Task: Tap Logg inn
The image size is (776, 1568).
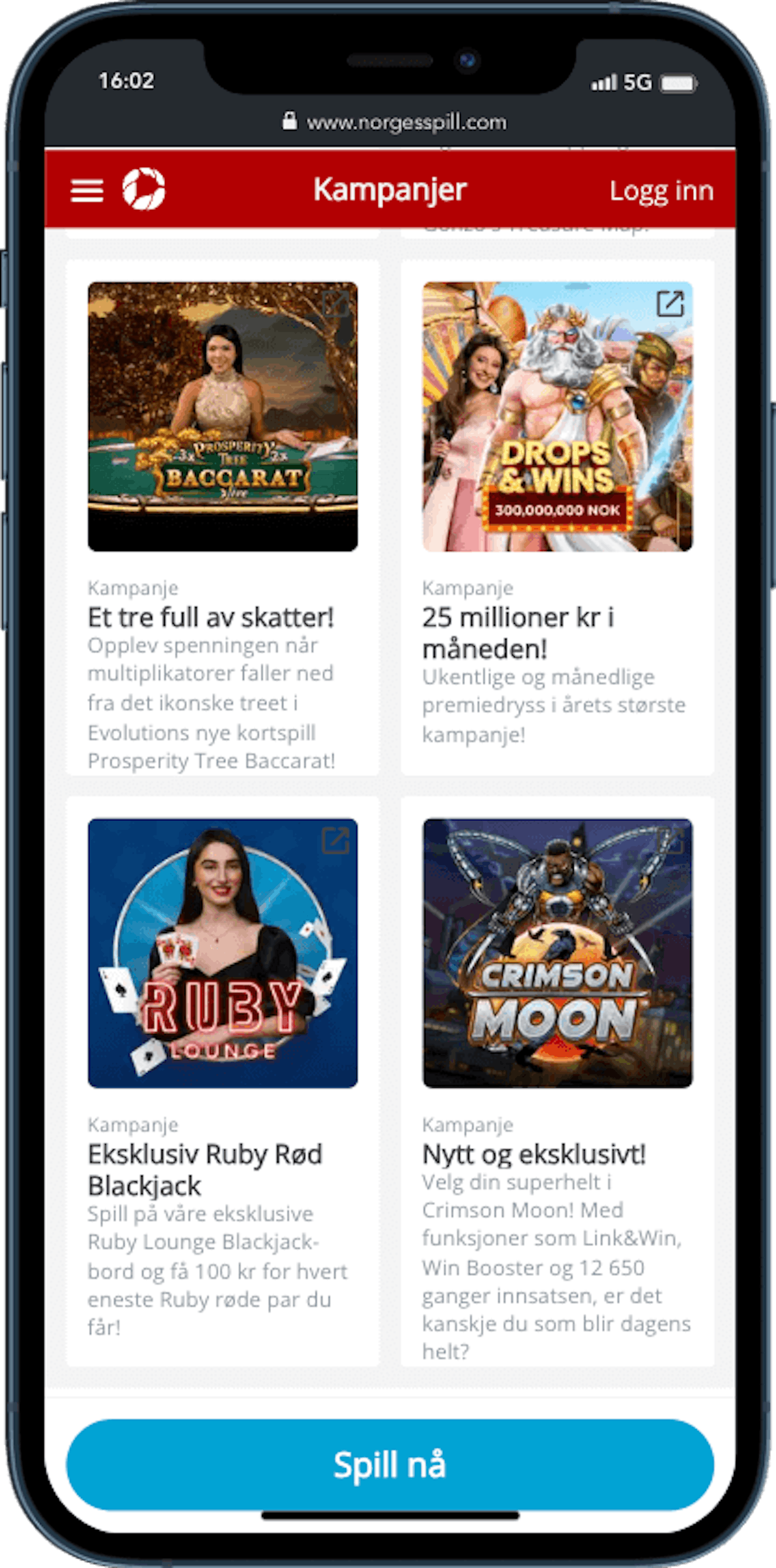Action: point(661,191)
